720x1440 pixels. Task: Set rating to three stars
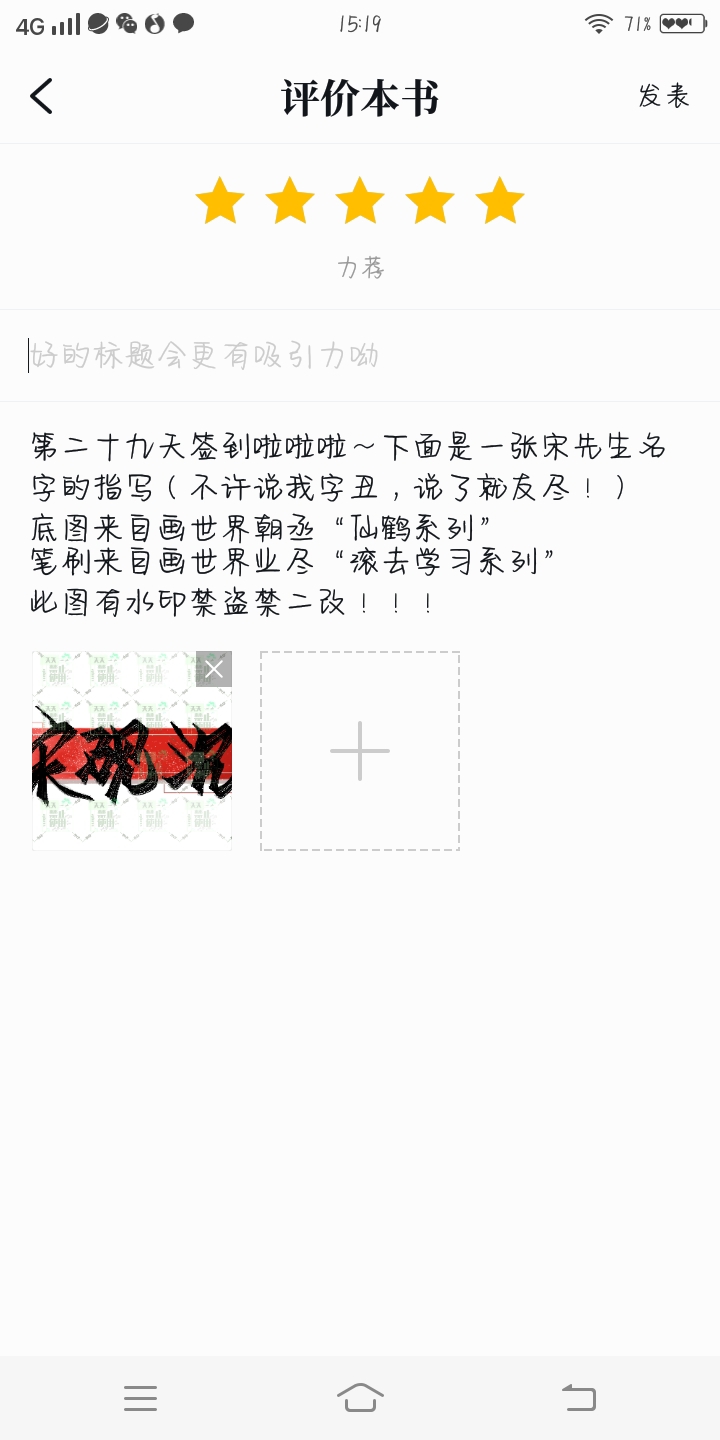click(x=360, y=201)
